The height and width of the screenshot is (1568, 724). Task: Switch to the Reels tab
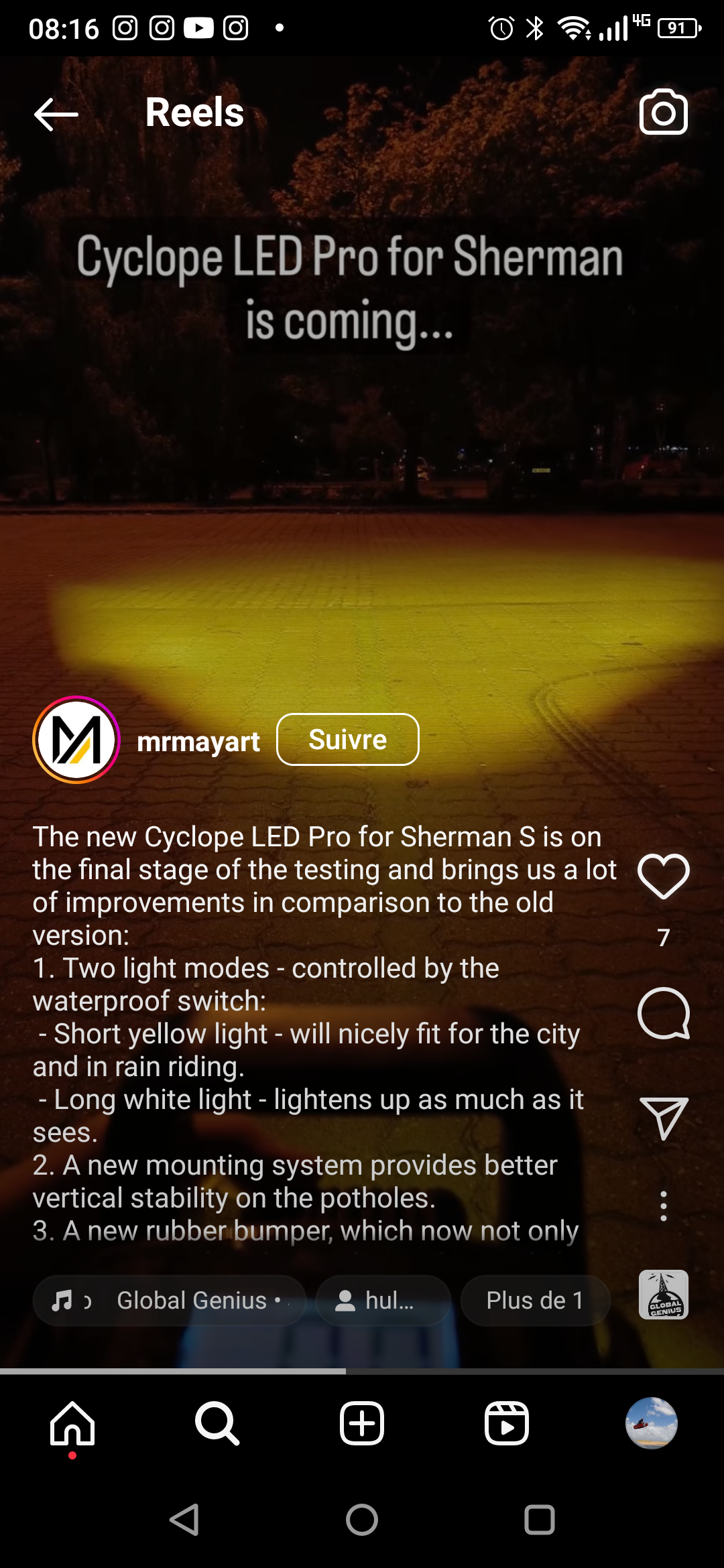[x=507, y=1423]
